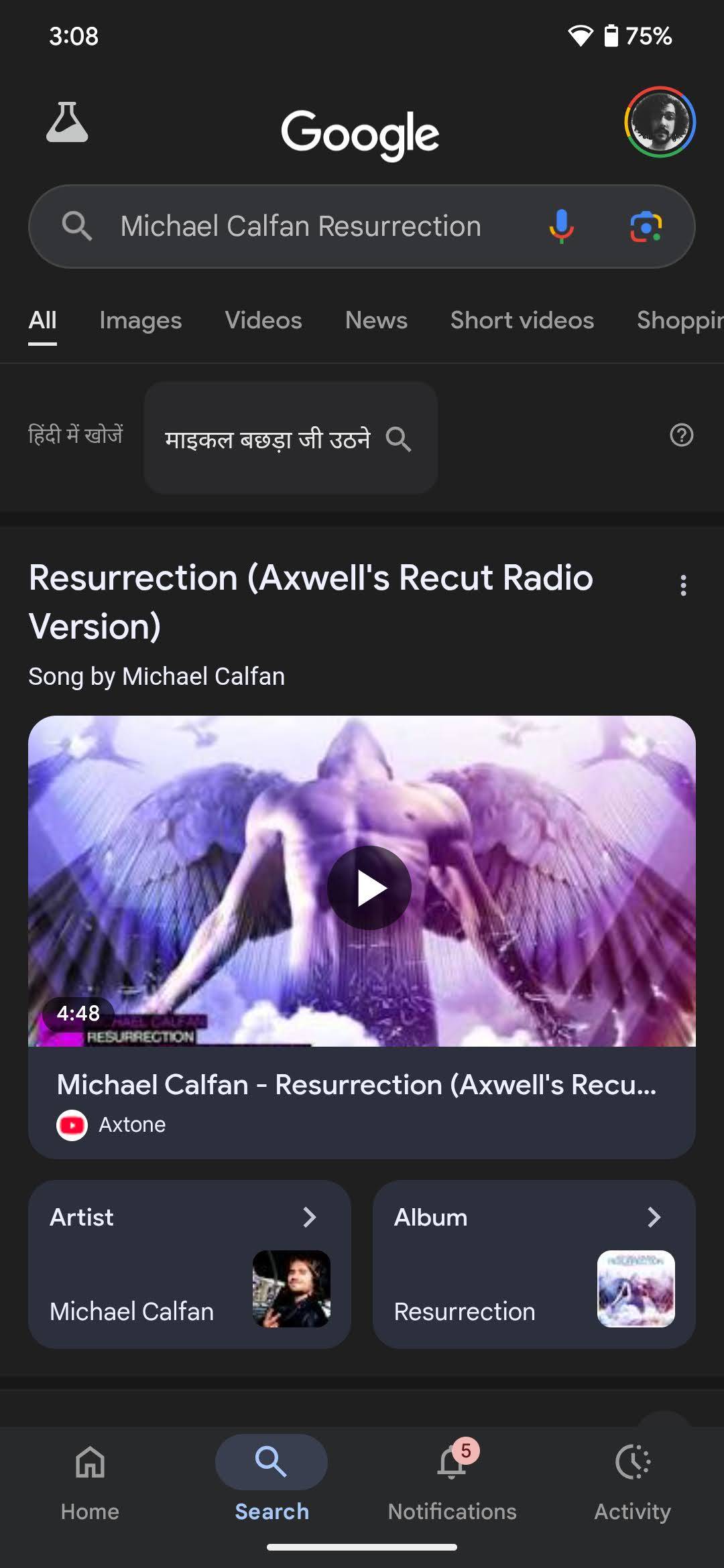Switch to the Images tab
This screenshot has height=1568, width=724.
[x=140, y=320]
